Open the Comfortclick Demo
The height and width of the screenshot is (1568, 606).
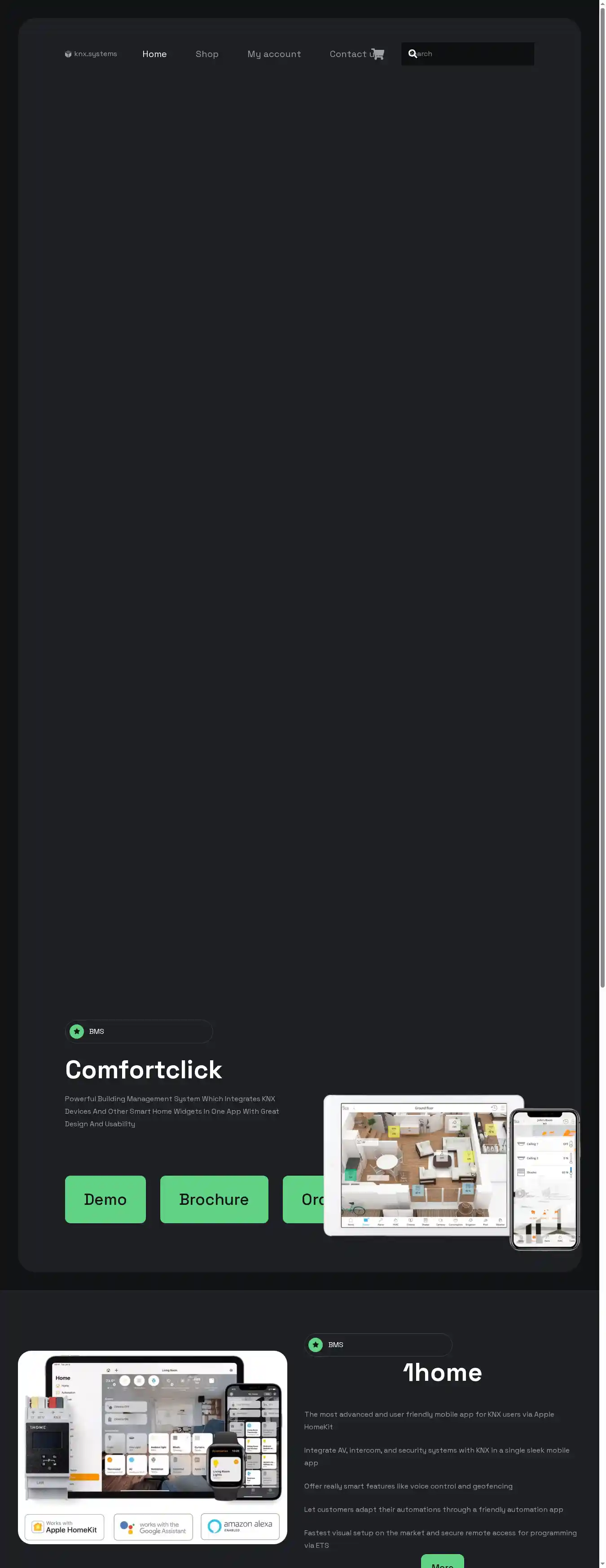click(105, 1199)
